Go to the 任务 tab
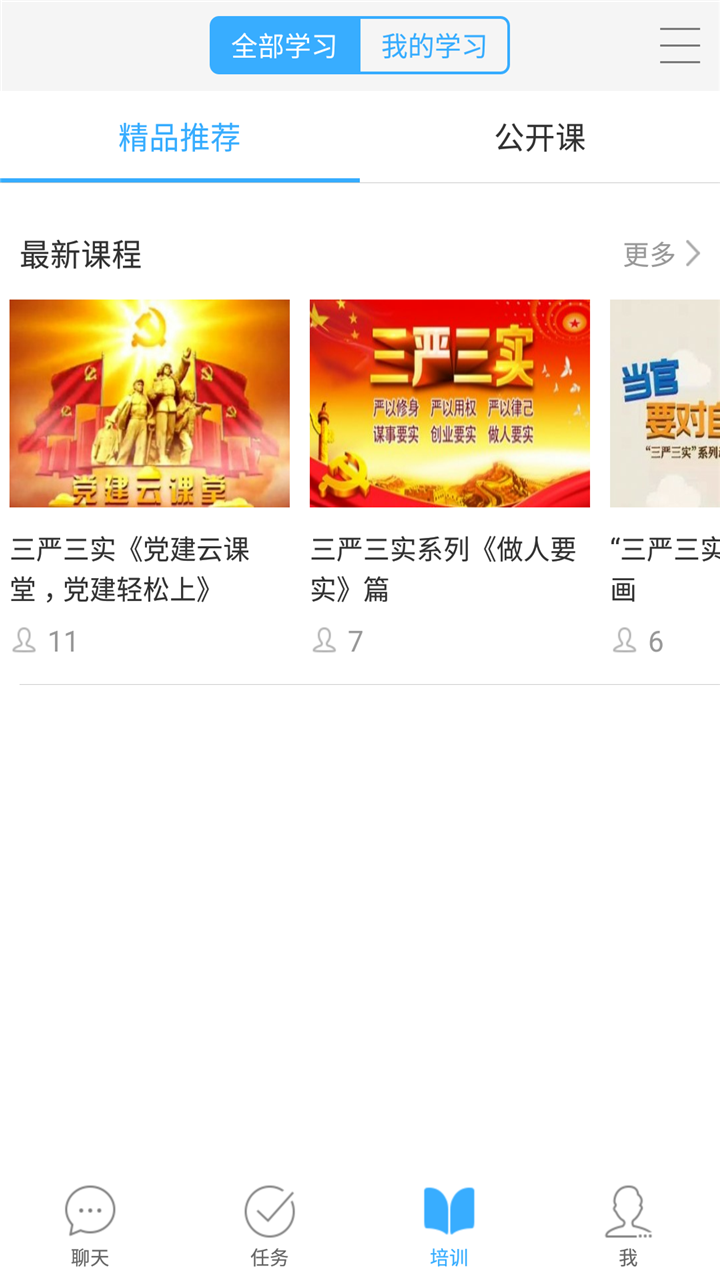720x1280 pixels. tap(270, 1225)
